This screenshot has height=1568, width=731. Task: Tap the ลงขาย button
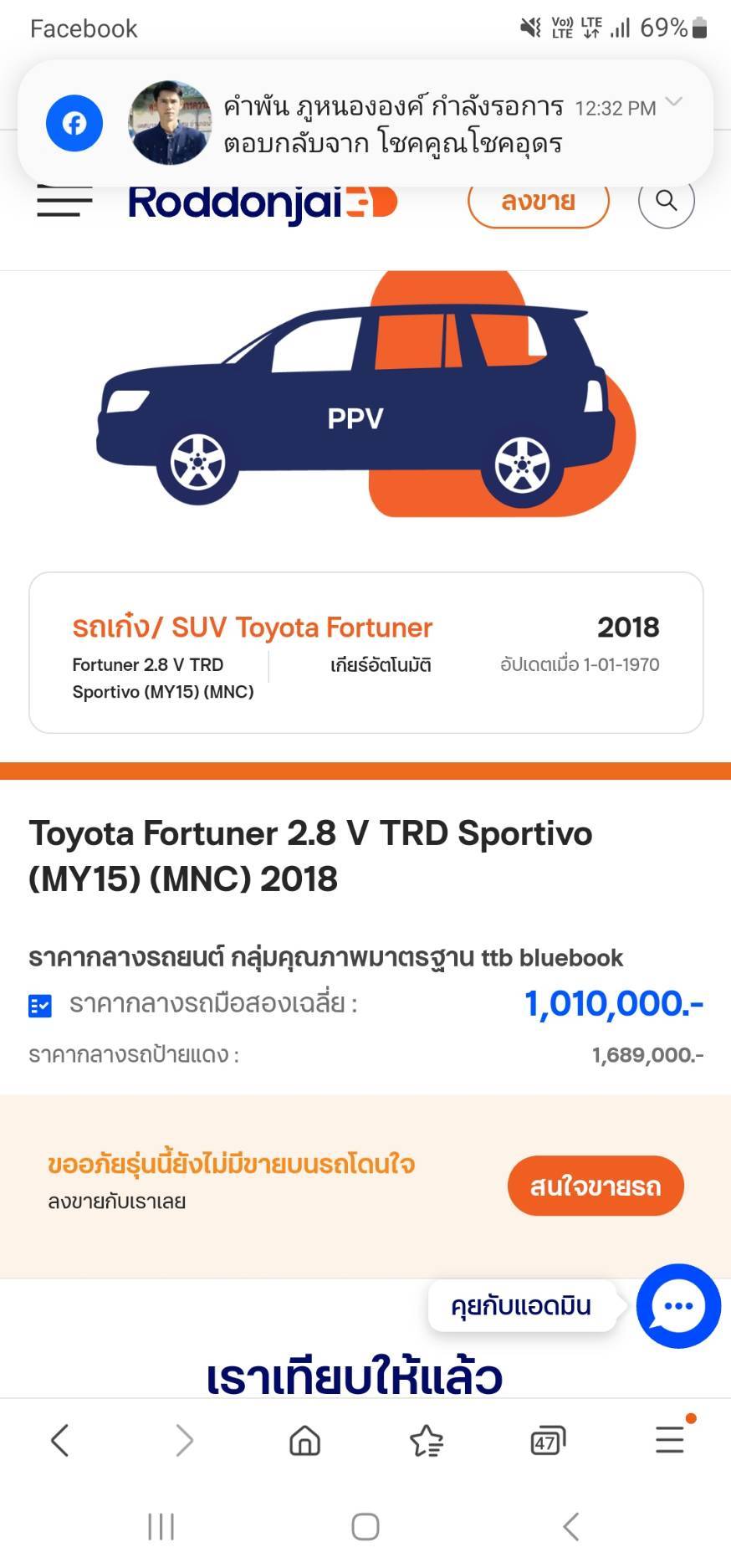click(x=538, y=202)
